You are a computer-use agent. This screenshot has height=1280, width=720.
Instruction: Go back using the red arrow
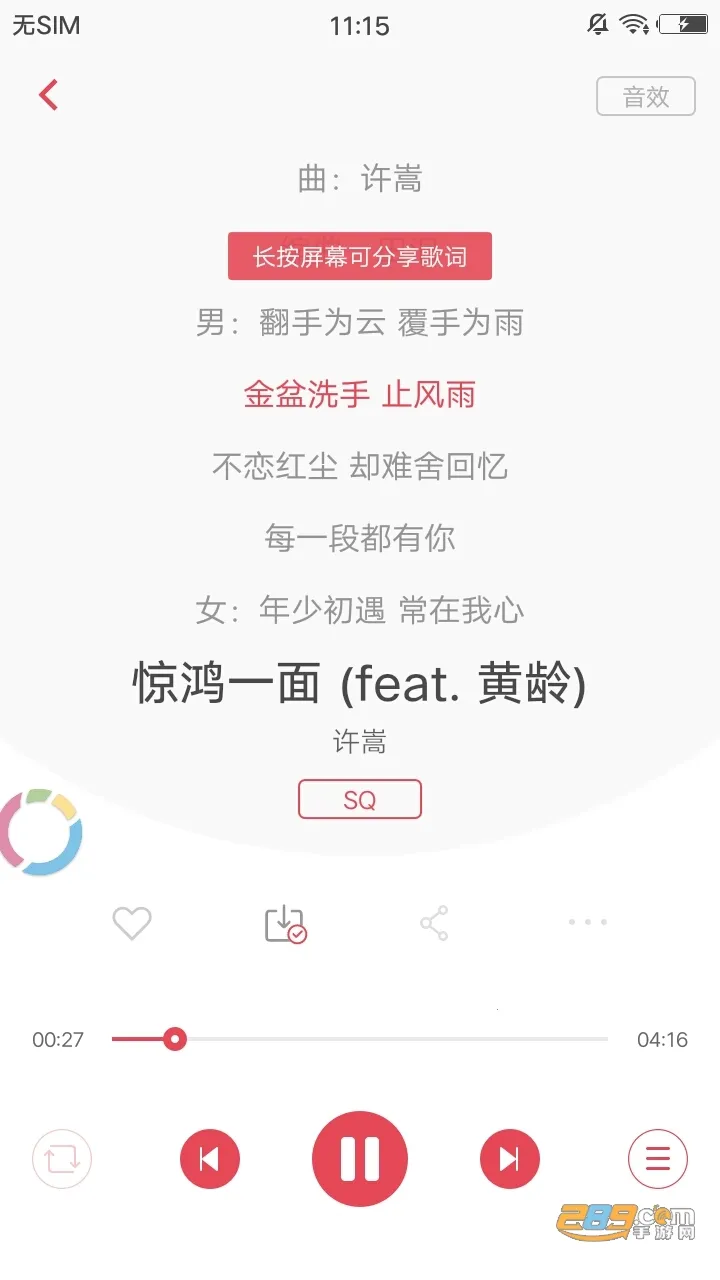(x=48, y=95)
